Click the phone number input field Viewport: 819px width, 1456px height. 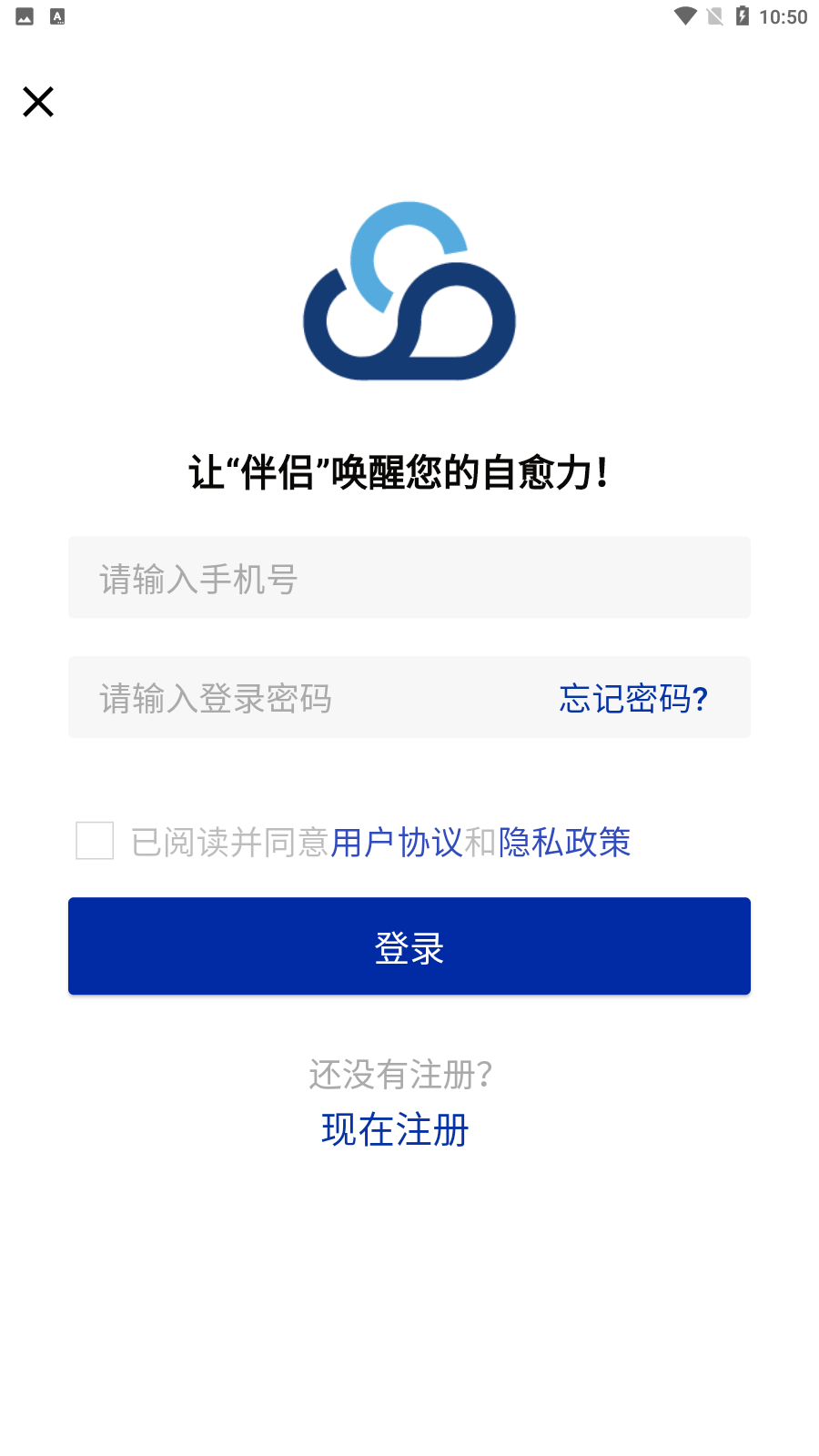pos(409,577)
